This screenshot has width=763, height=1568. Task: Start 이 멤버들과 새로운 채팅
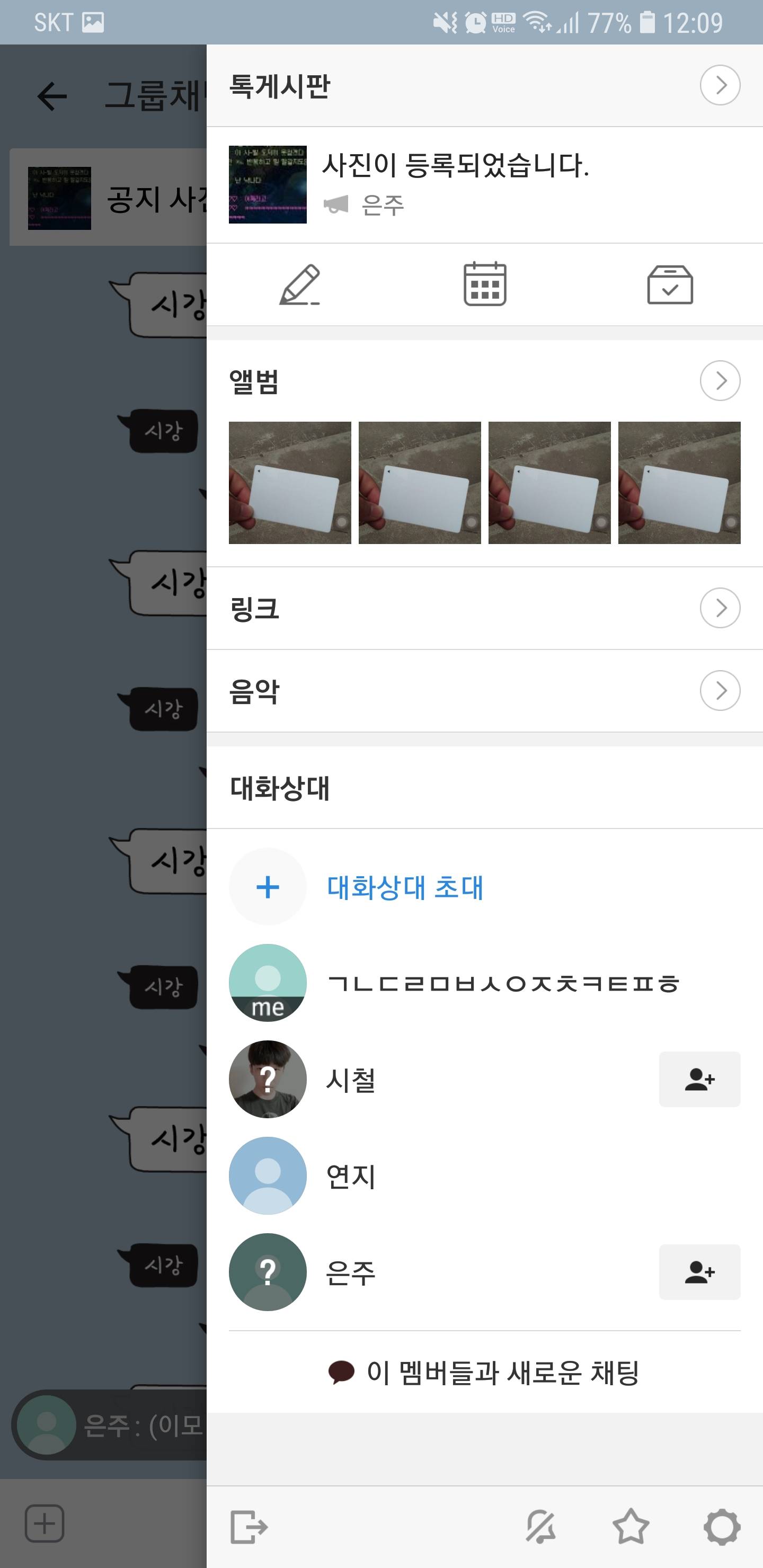pyautogui.click(x=484, y=1373)
